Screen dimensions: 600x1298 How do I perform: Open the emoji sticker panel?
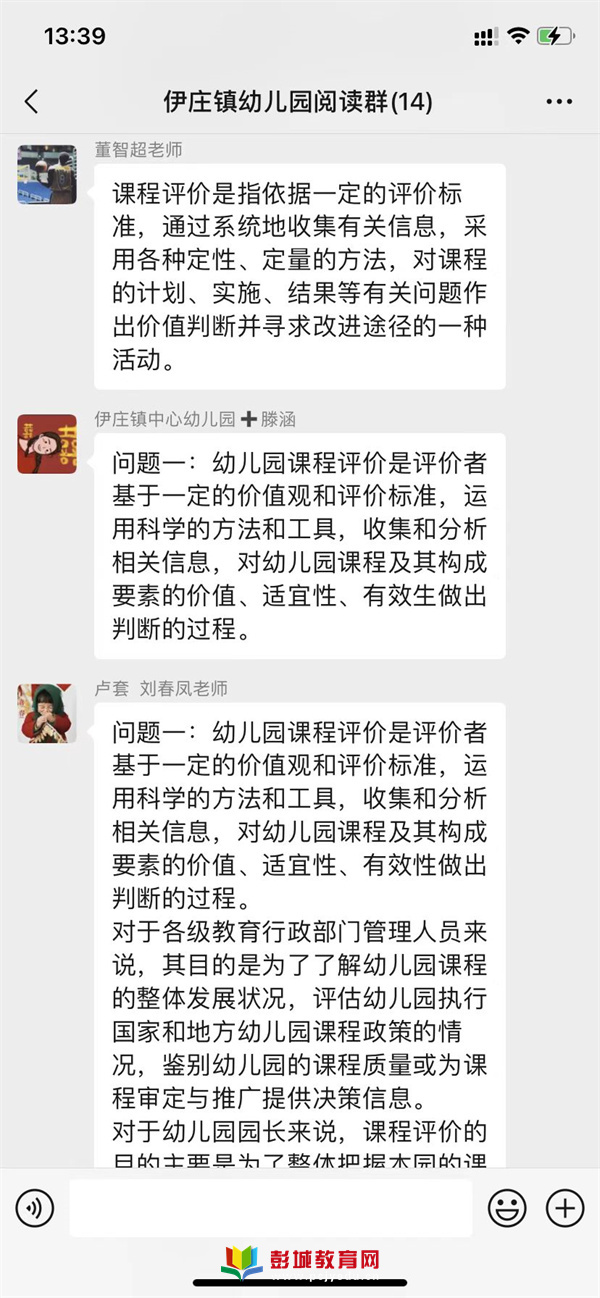click(507, 1209)
